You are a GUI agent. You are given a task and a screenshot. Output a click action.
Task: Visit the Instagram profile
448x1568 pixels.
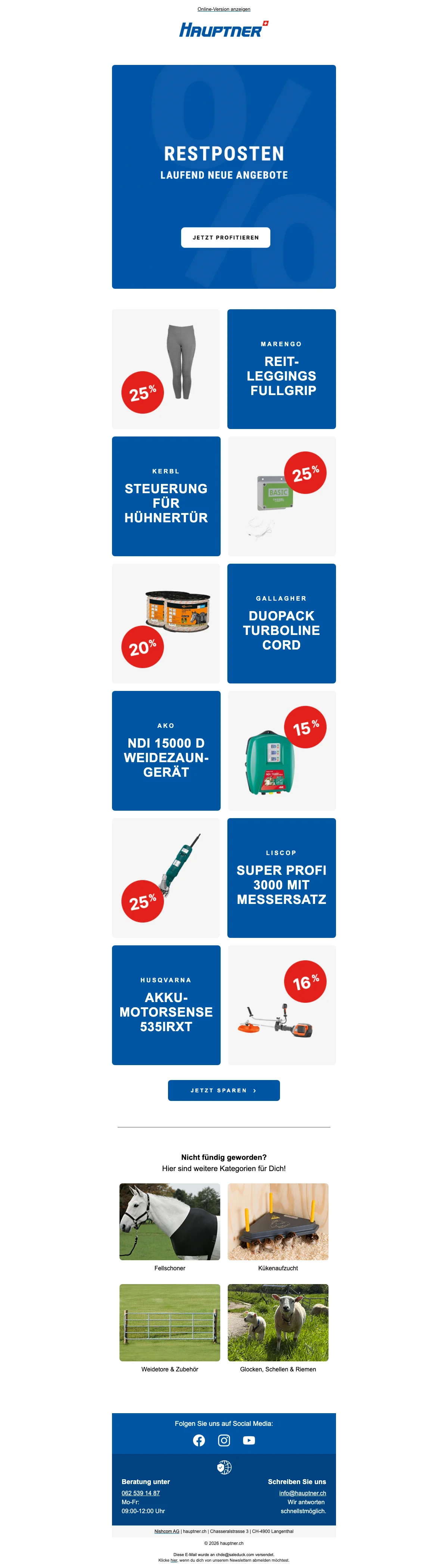point(224,1440)
